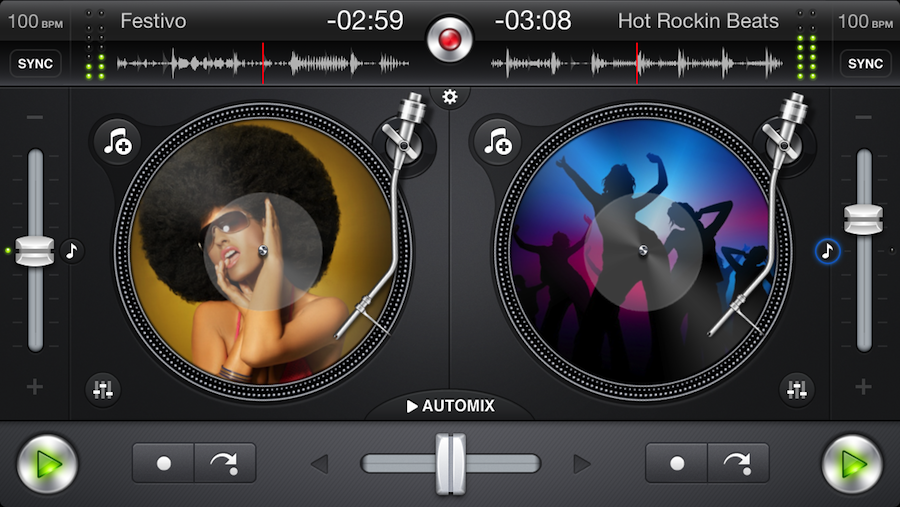Tap the SYNC button beside Festivo
This screenshot has width=900, height=507.
35,63
